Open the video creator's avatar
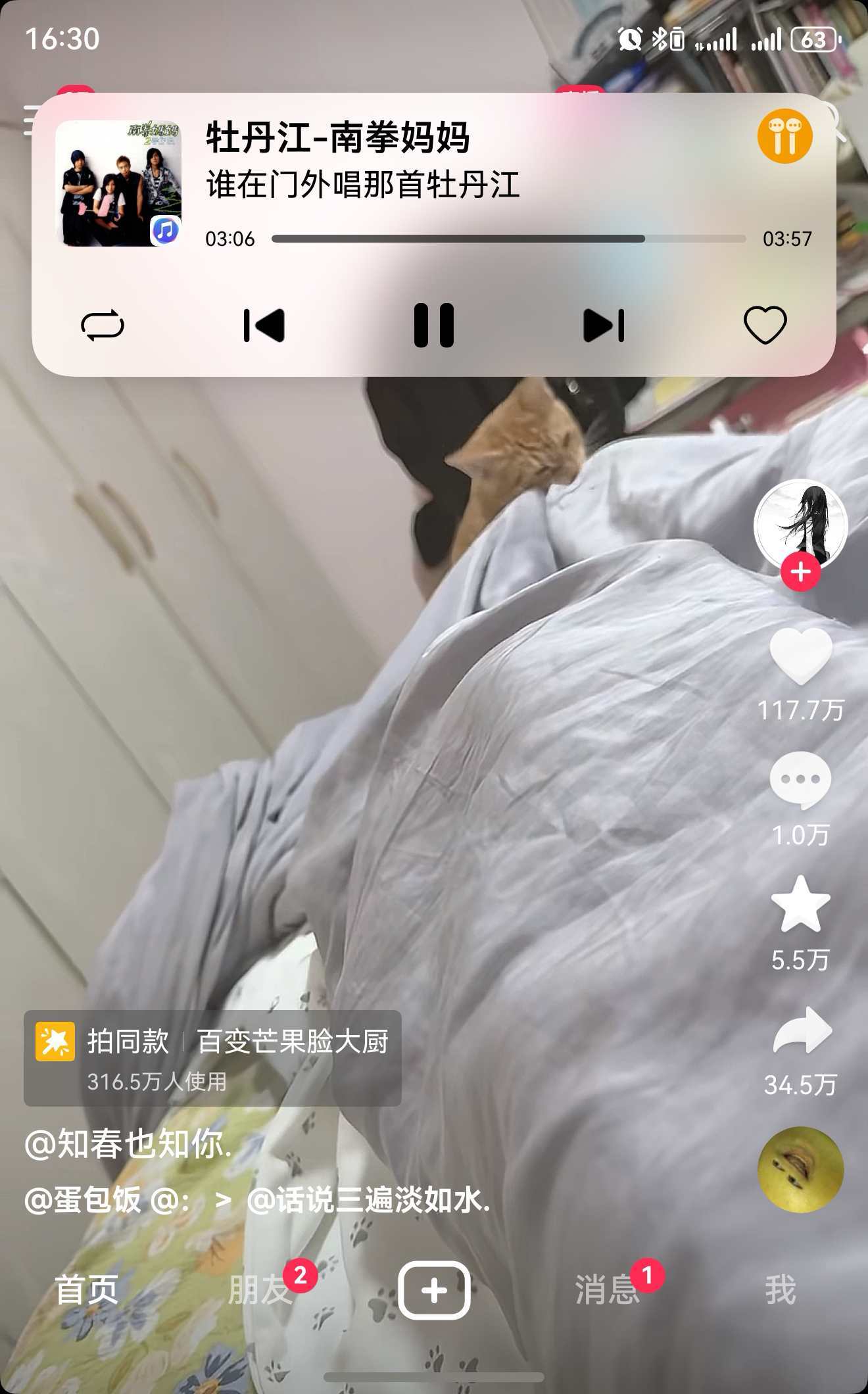 pyautogui.click(x=800, y=524)
